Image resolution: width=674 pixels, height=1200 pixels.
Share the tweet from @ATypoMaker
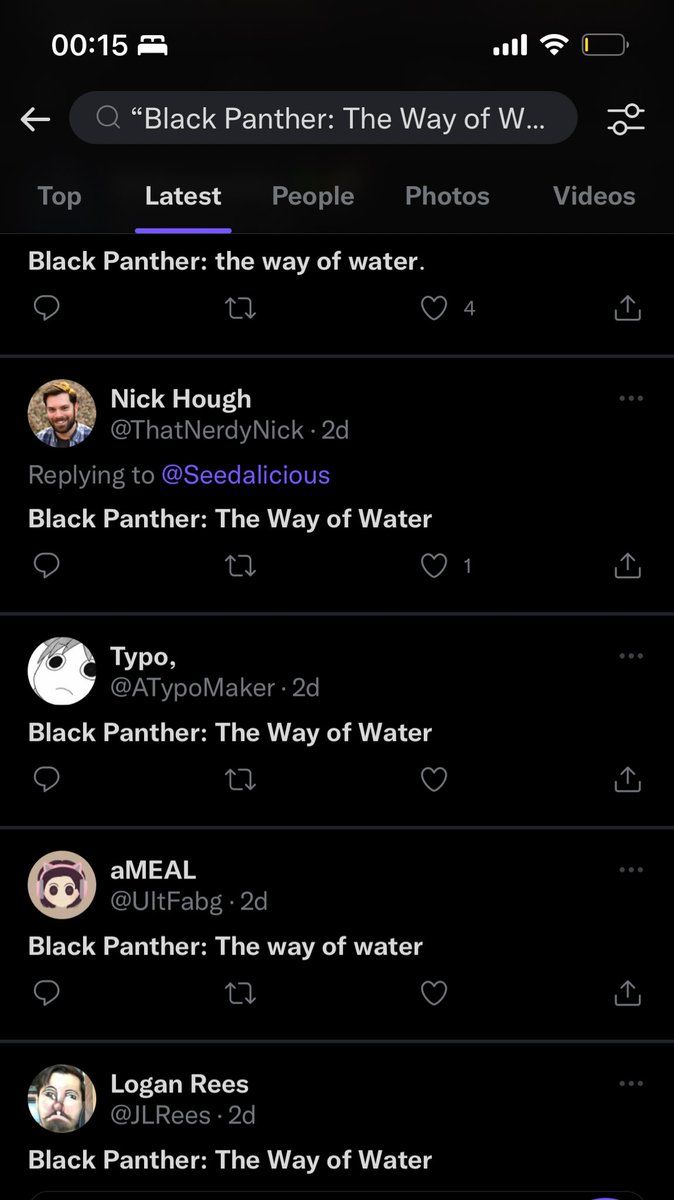pos(626,779)
